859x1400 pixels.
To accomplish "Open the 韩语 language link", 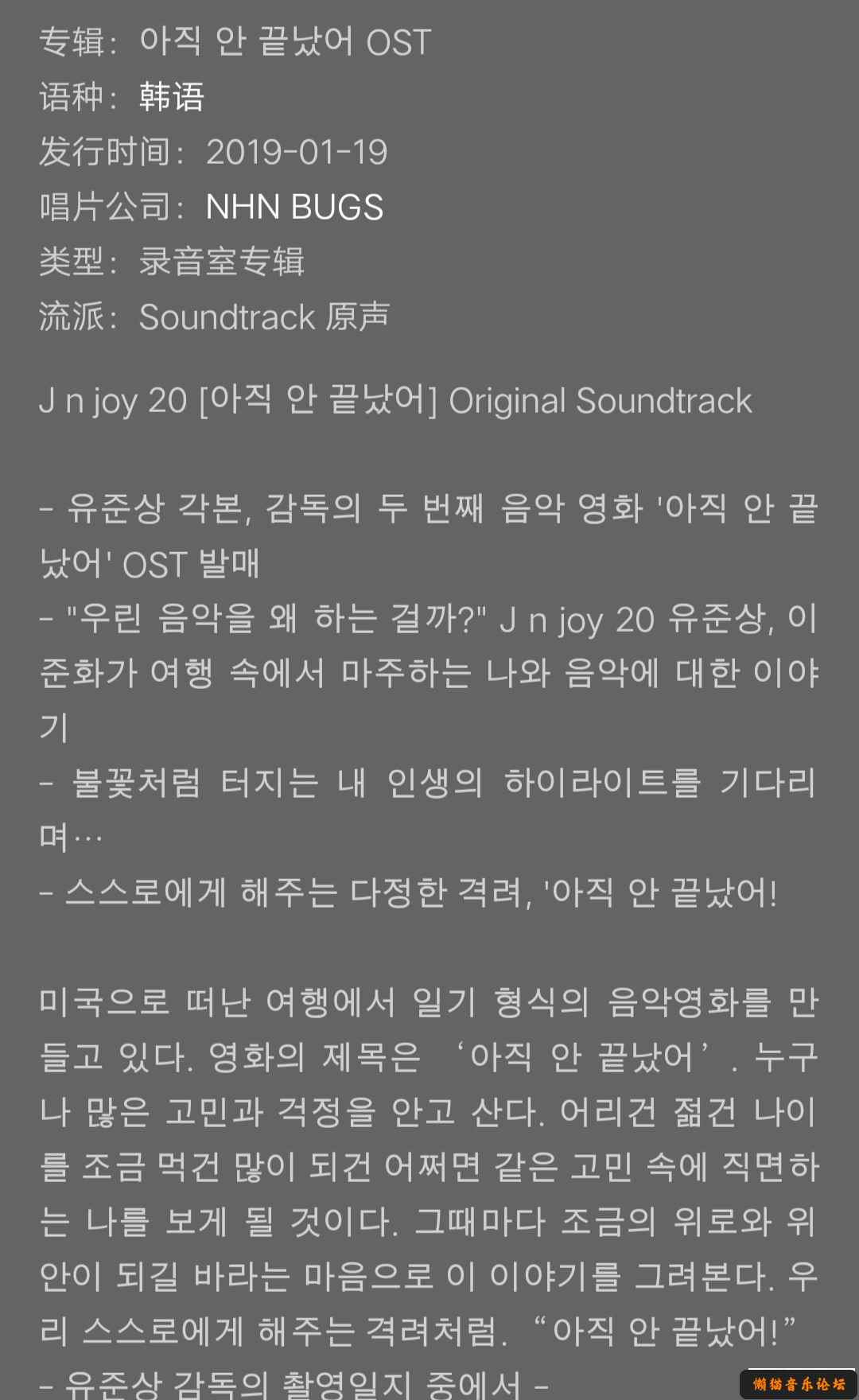I will coord(172,97).
